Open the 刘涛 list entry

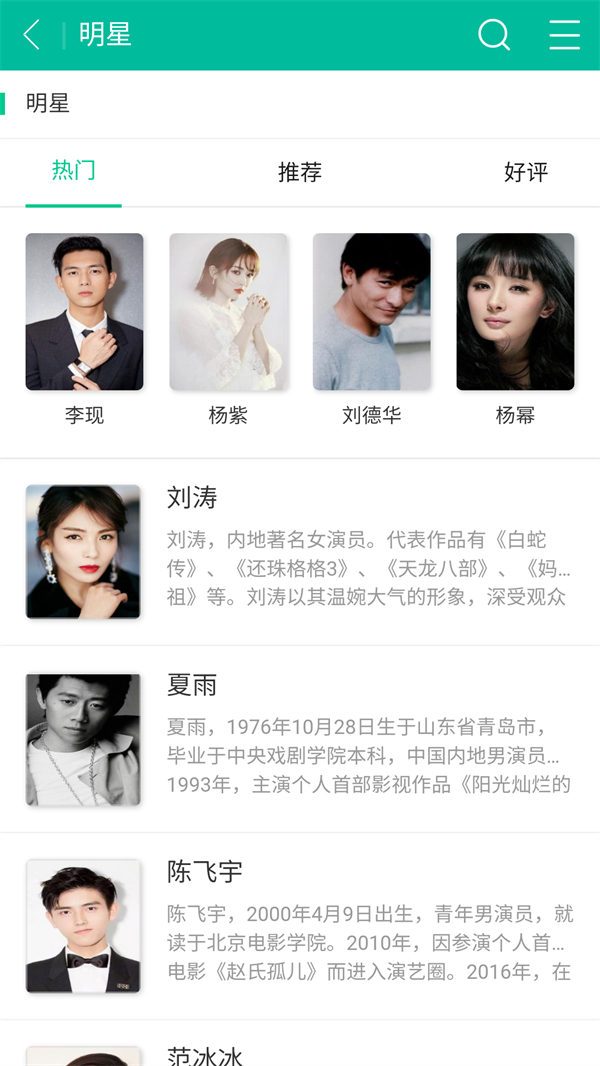click(300, 552)
